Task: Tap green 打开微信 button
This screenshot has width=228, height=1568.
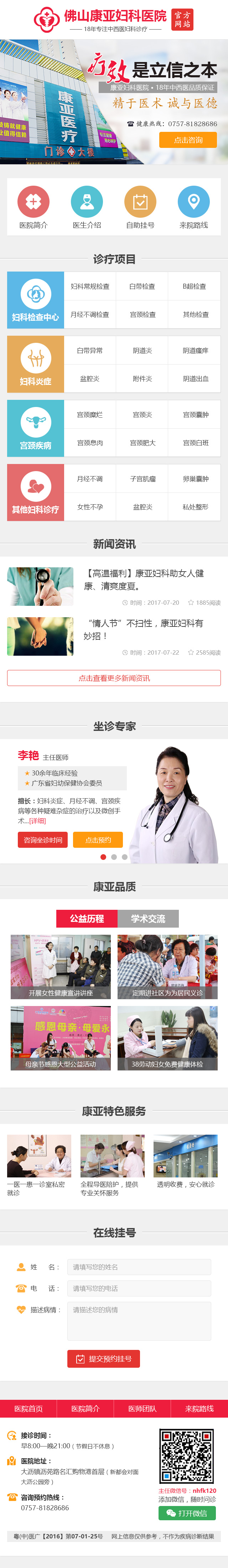Action: pos(187,1513)
